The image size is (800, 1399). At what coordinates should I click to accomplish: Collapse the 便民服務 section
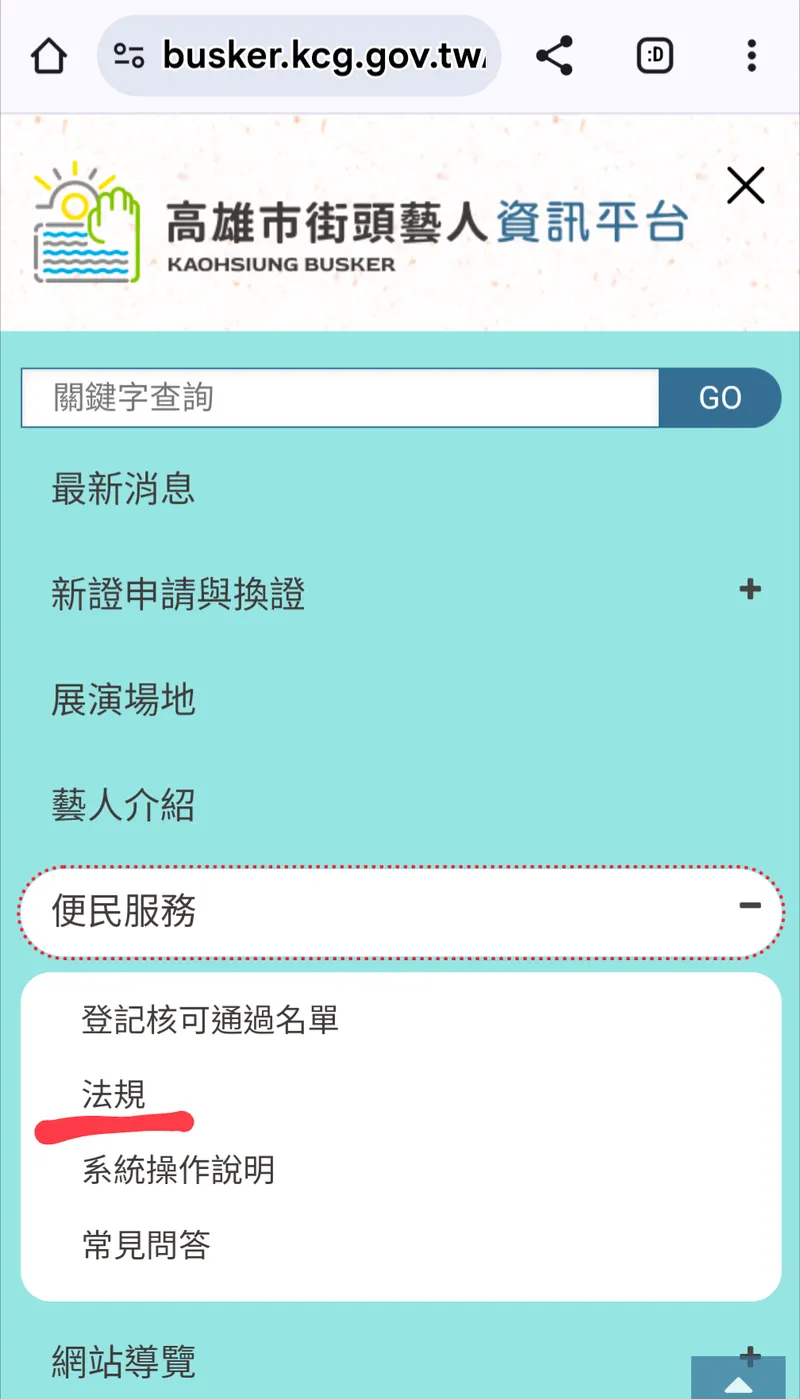[x=750, y=906]
